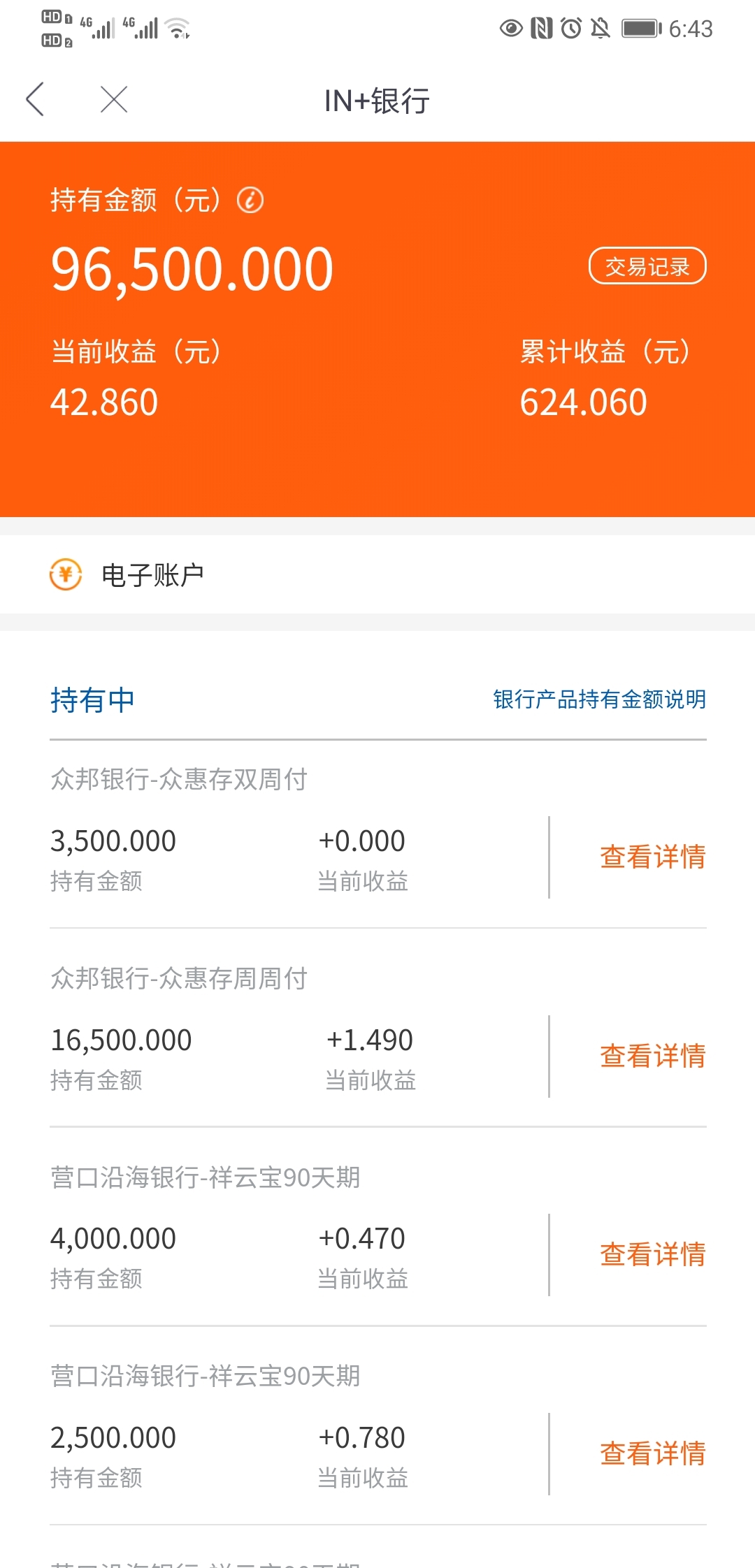
Task: Open 交易记录 transaction records
Action: tap(647, 266)
